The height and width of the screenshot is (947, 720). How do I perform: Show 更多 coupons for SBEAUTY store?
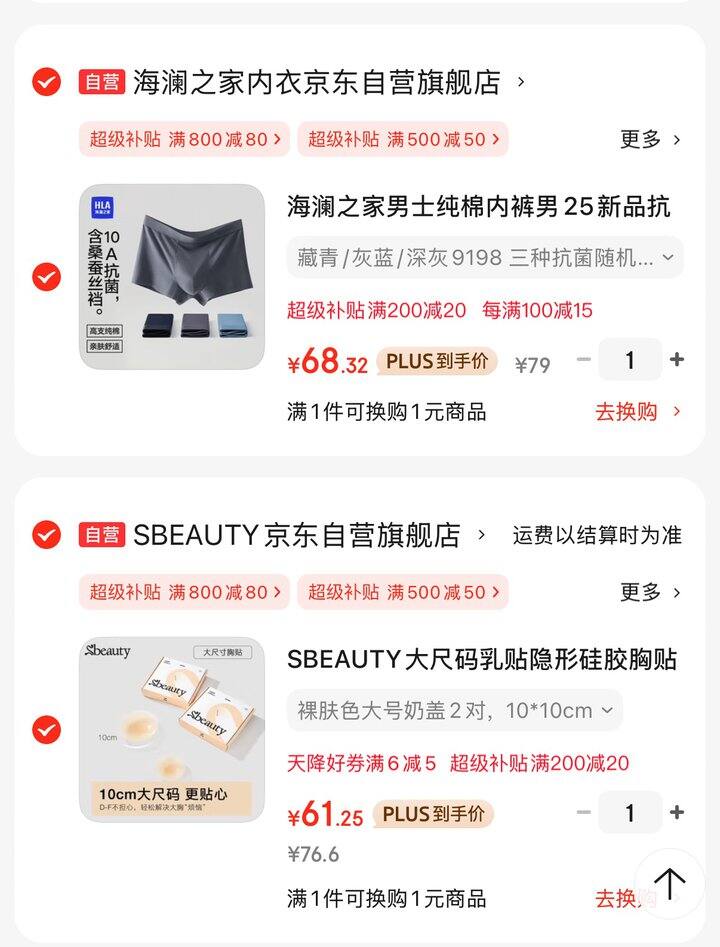650,592
